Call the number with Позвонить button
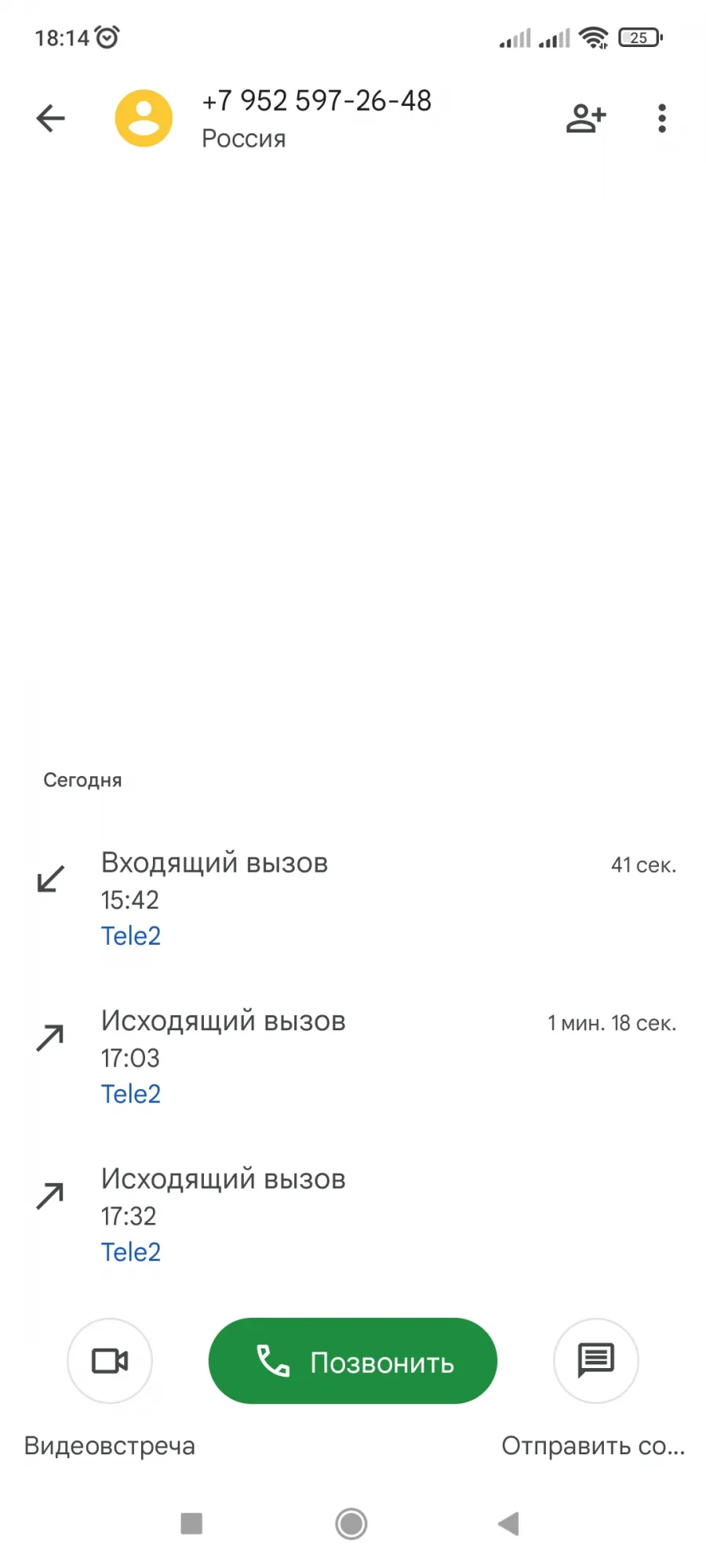Image resolution: width=706 pixels, height=1568 pixels. point(352,1361)
